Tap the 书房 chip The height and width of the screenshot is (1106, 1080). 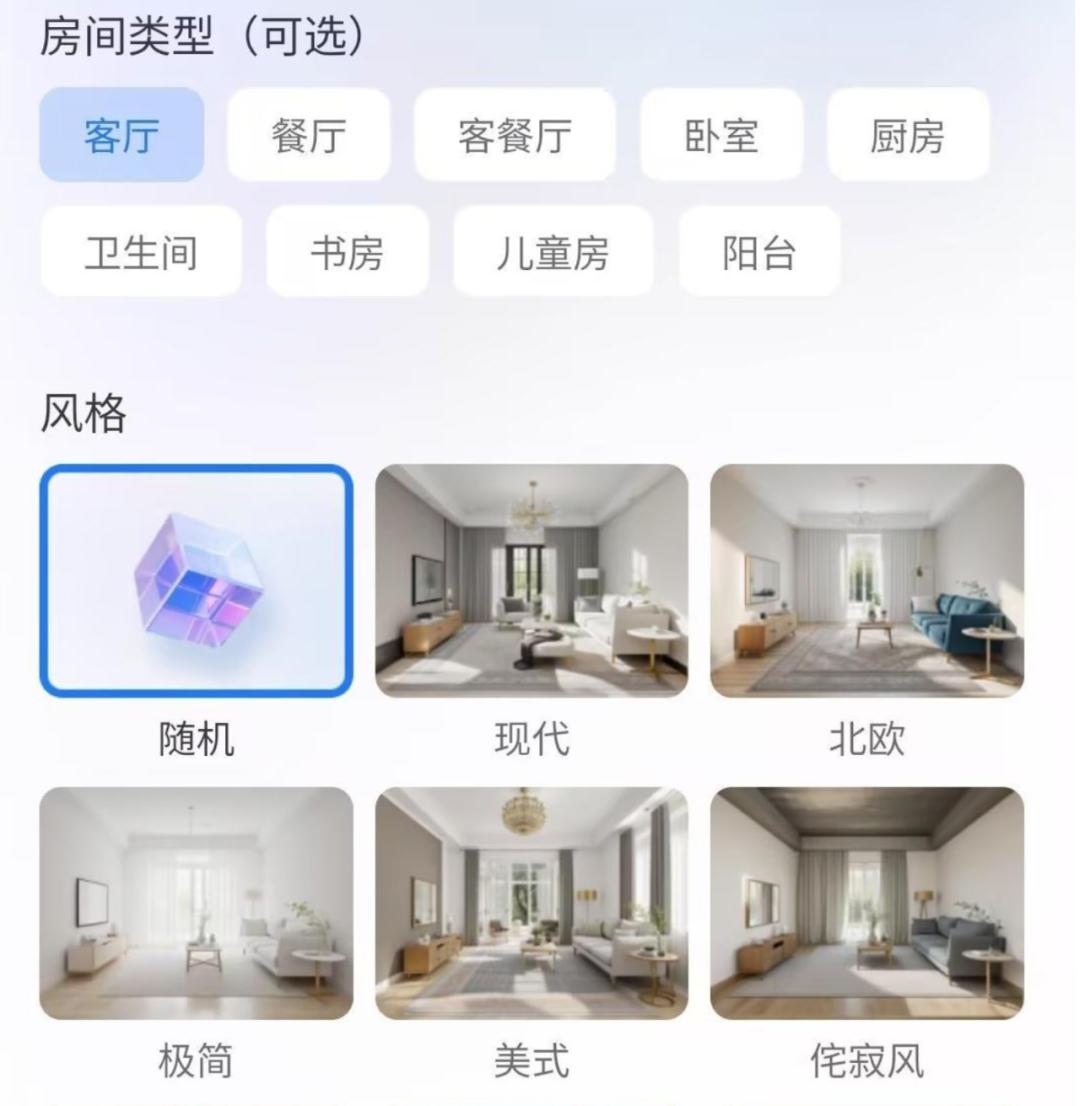tap(347, 252)
